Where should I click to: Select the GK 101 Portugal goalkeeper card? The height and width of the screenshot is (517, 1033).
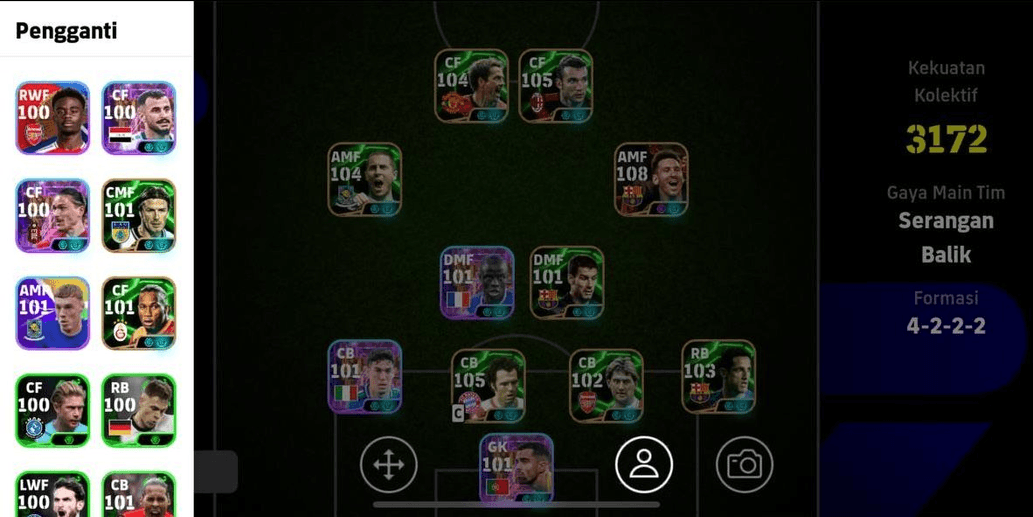(x=516, y=468)
